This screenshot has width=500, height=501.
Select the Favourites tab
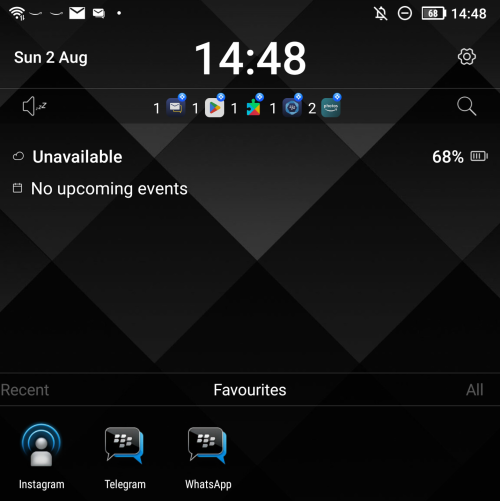(250, 390)
